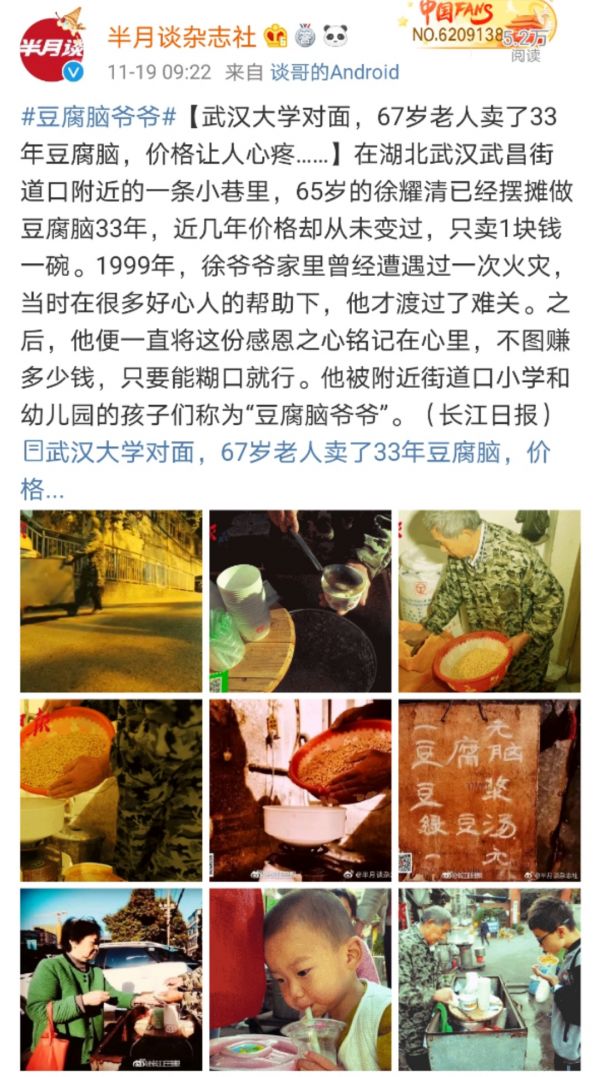This screenshot has width=600, height=1077.
Task: View photo of soybeans above white pot
Action: click(x=300, y=791)
